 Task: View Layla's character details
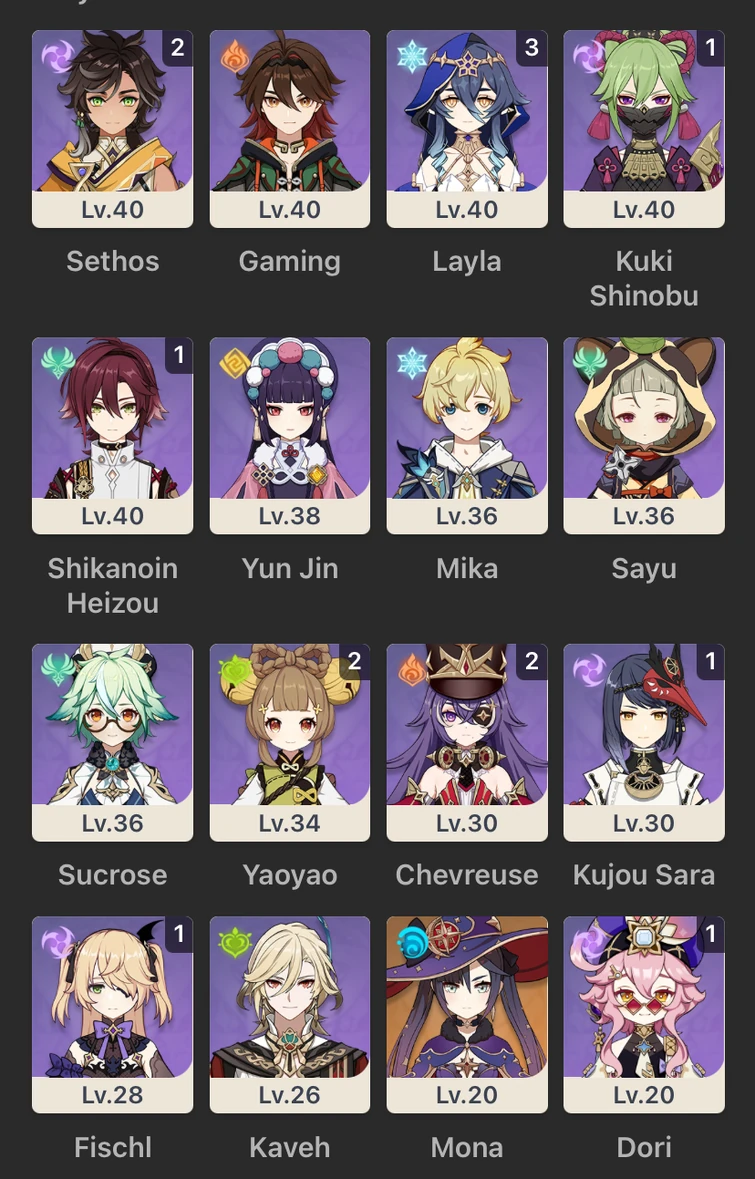coord(467,128)
